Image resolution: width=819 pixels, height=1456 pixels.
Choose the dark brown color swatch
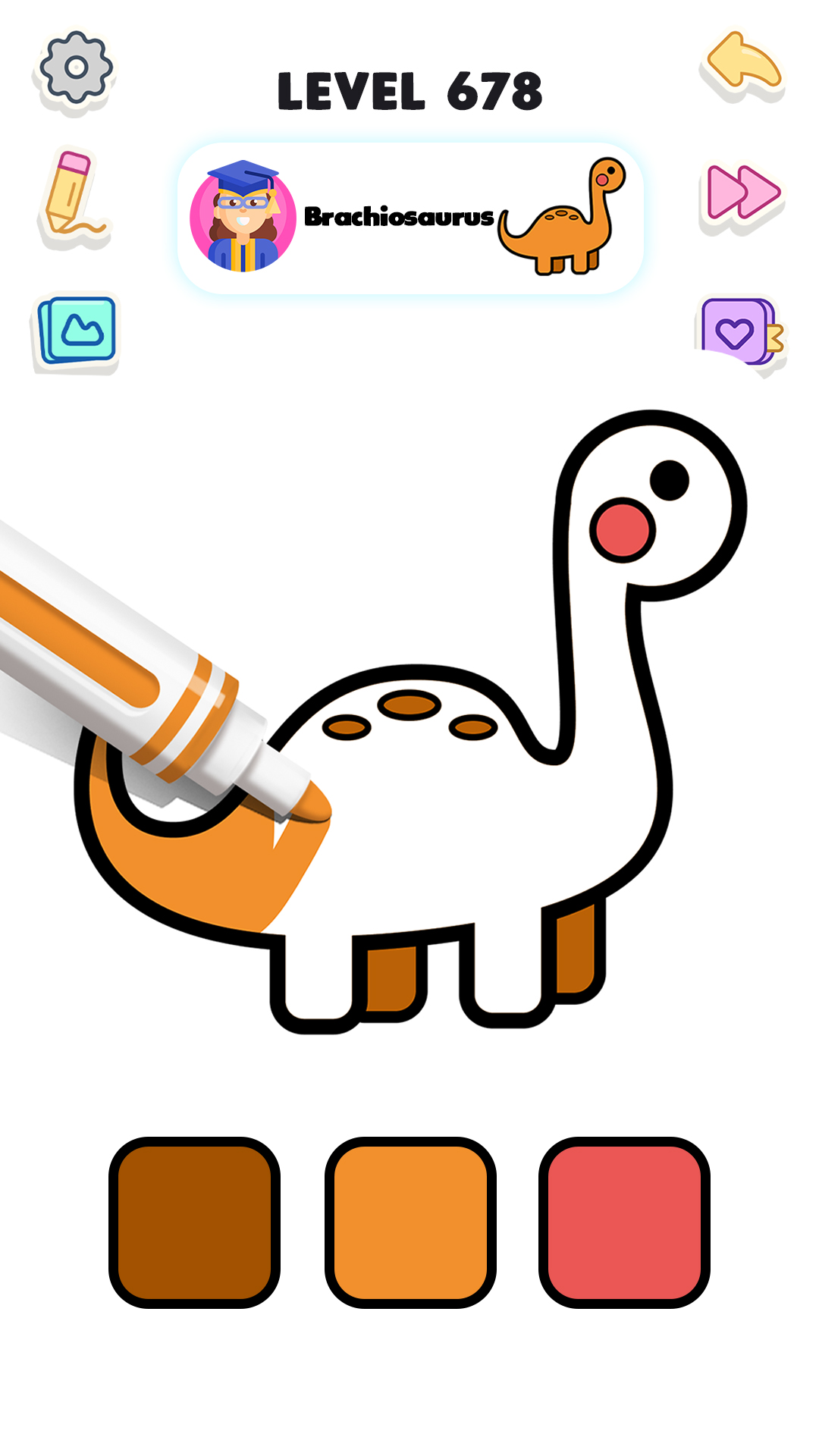click(195, 1222)
